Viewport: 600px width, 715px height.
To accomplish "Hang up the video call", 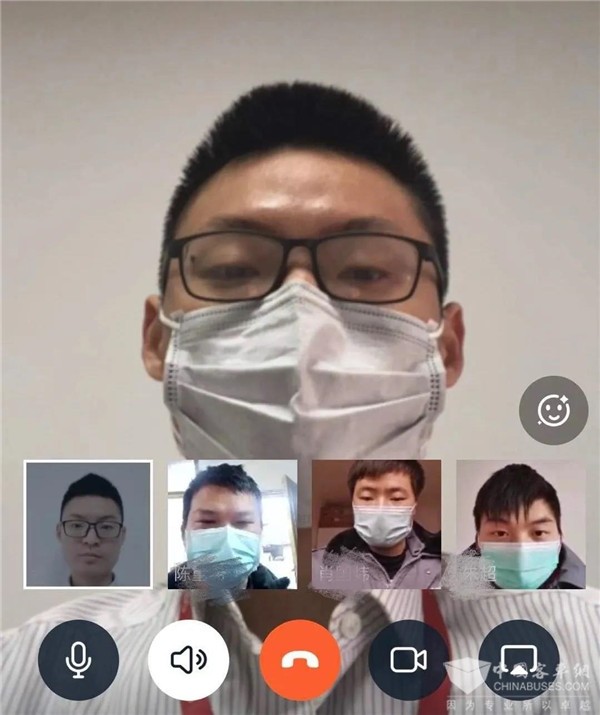I will click(x=300, y=660).
